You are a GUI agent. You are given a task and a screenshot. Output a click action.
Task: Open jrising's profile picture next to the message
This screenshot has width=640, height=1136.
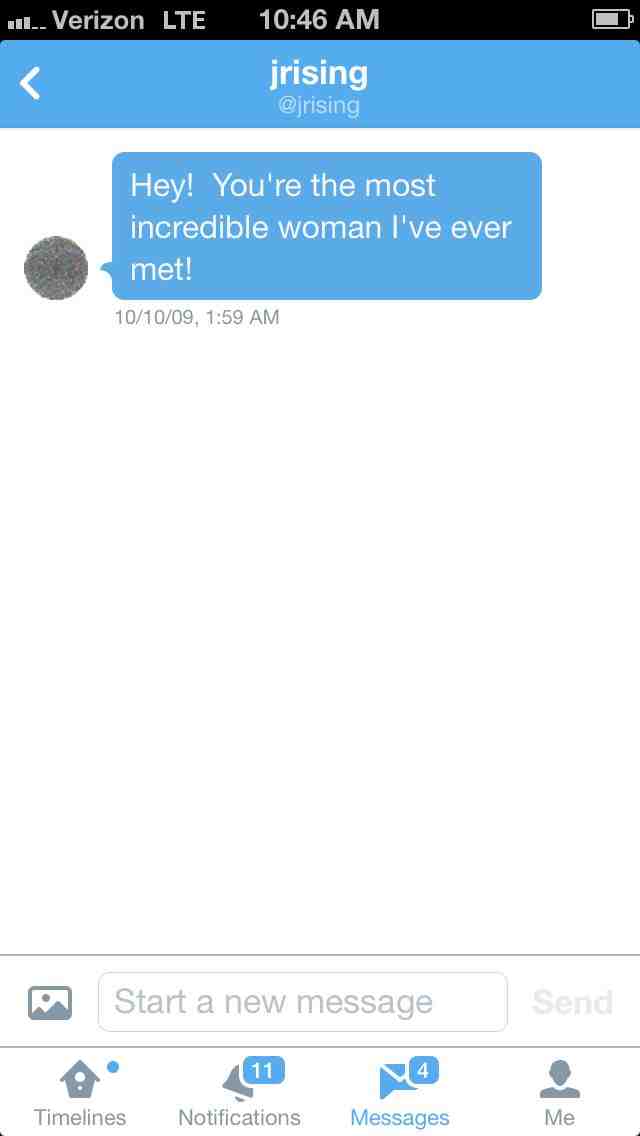coord(56,268)
